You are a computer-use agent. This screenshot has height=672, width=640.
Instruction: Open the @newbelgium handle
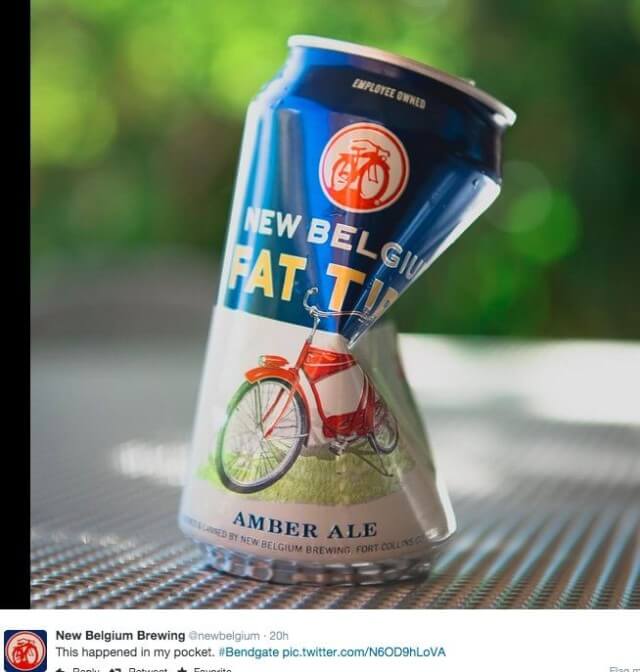point(222,635)
